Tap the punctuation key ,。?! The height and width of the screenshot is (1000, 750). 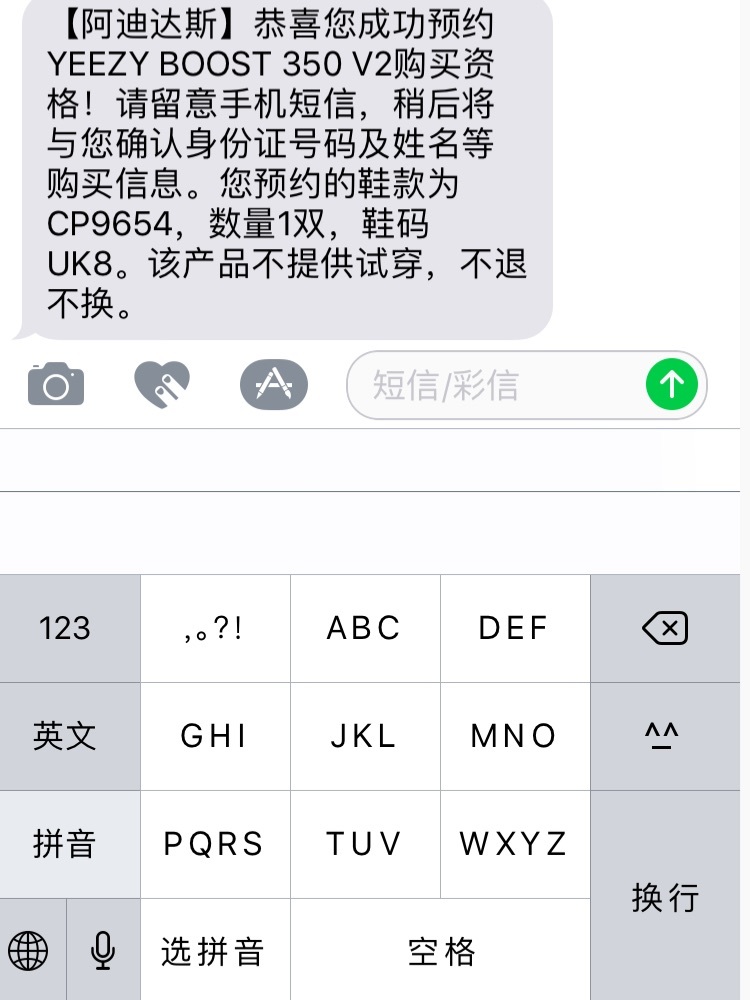214,628
